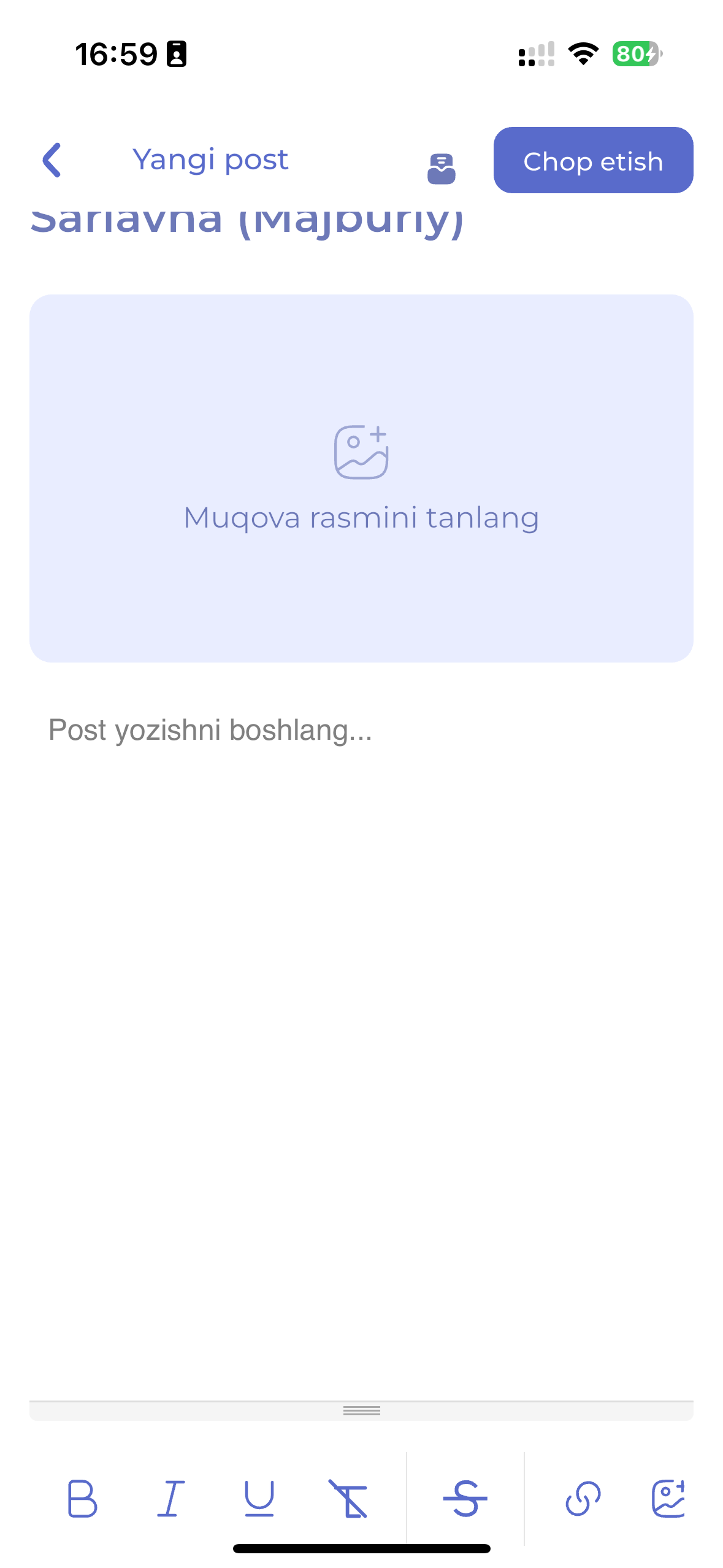Go back from the Yangi post screen
Image resolution: width=723 pixels, height=1568 pixels.
point(52,160)
